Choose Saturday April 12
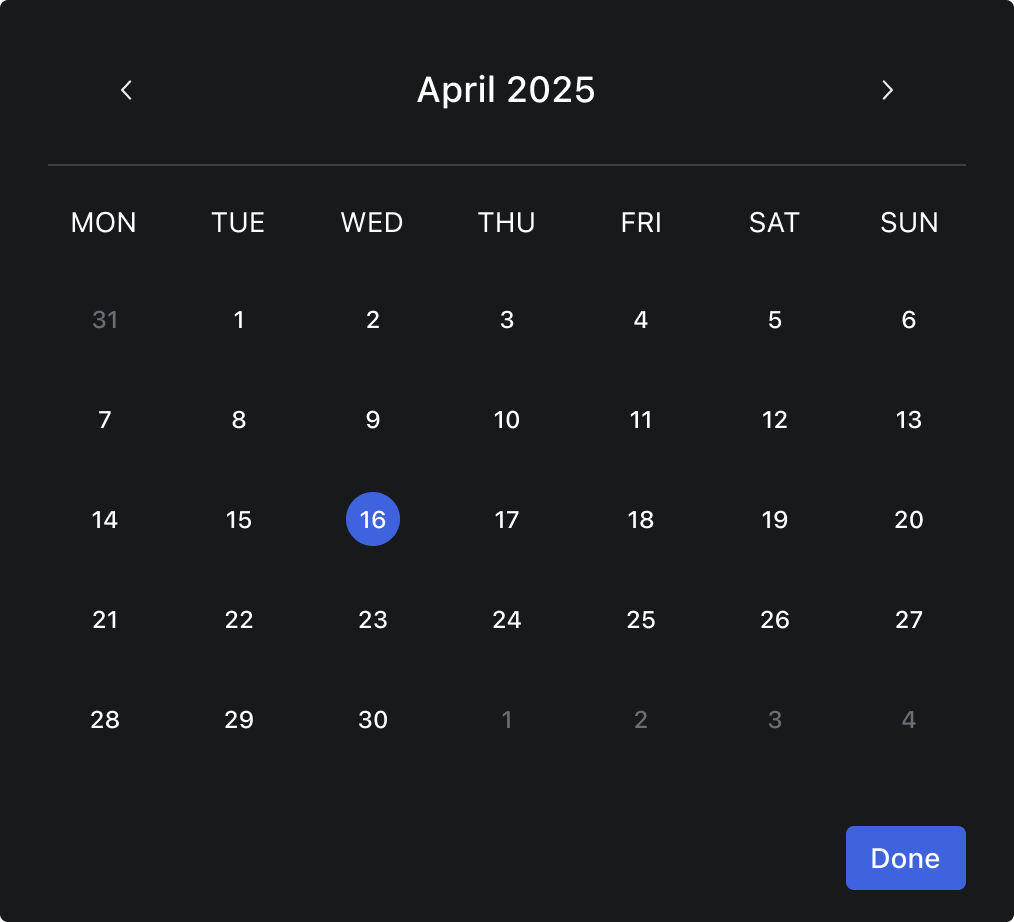 pos(775,420)
